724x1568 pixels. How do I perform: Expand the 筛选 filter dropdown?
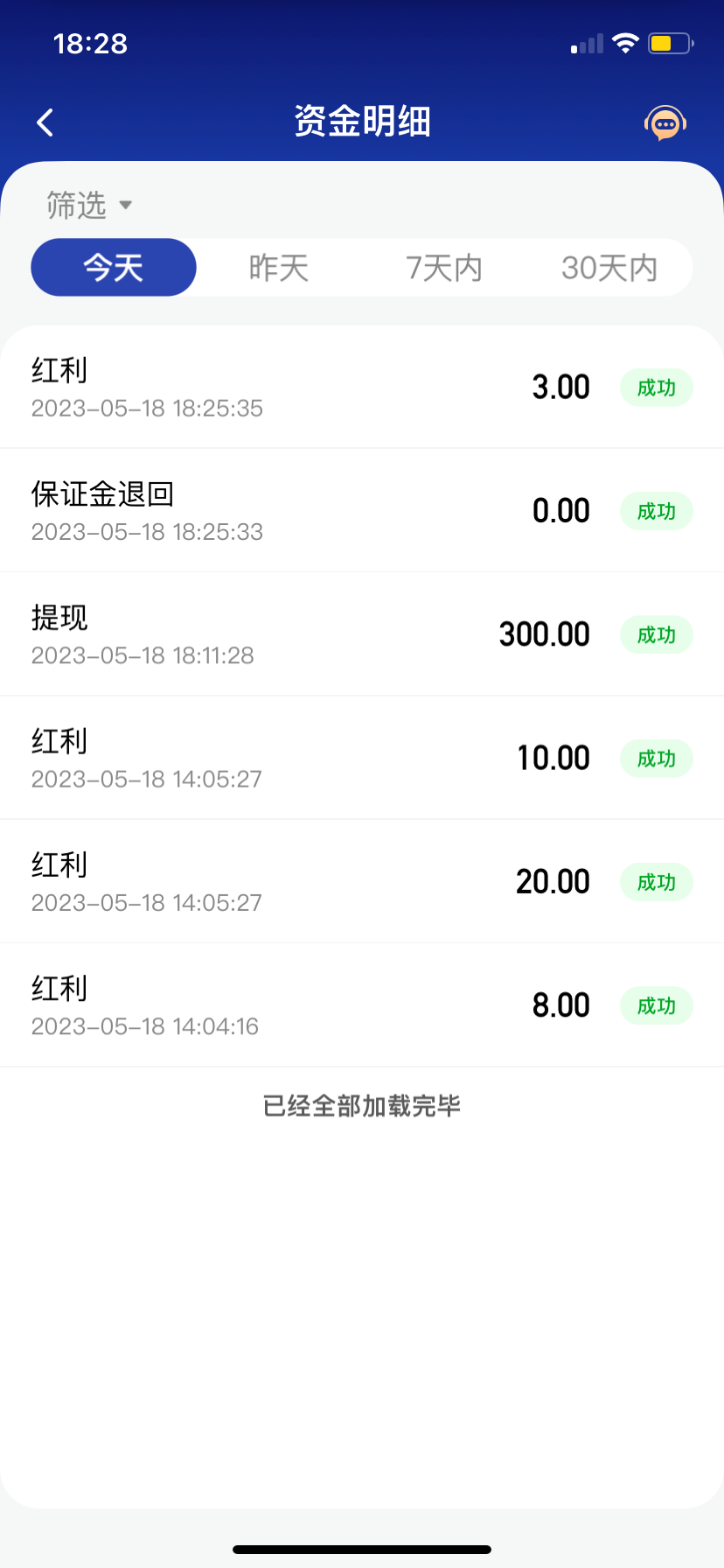point(88,206)
